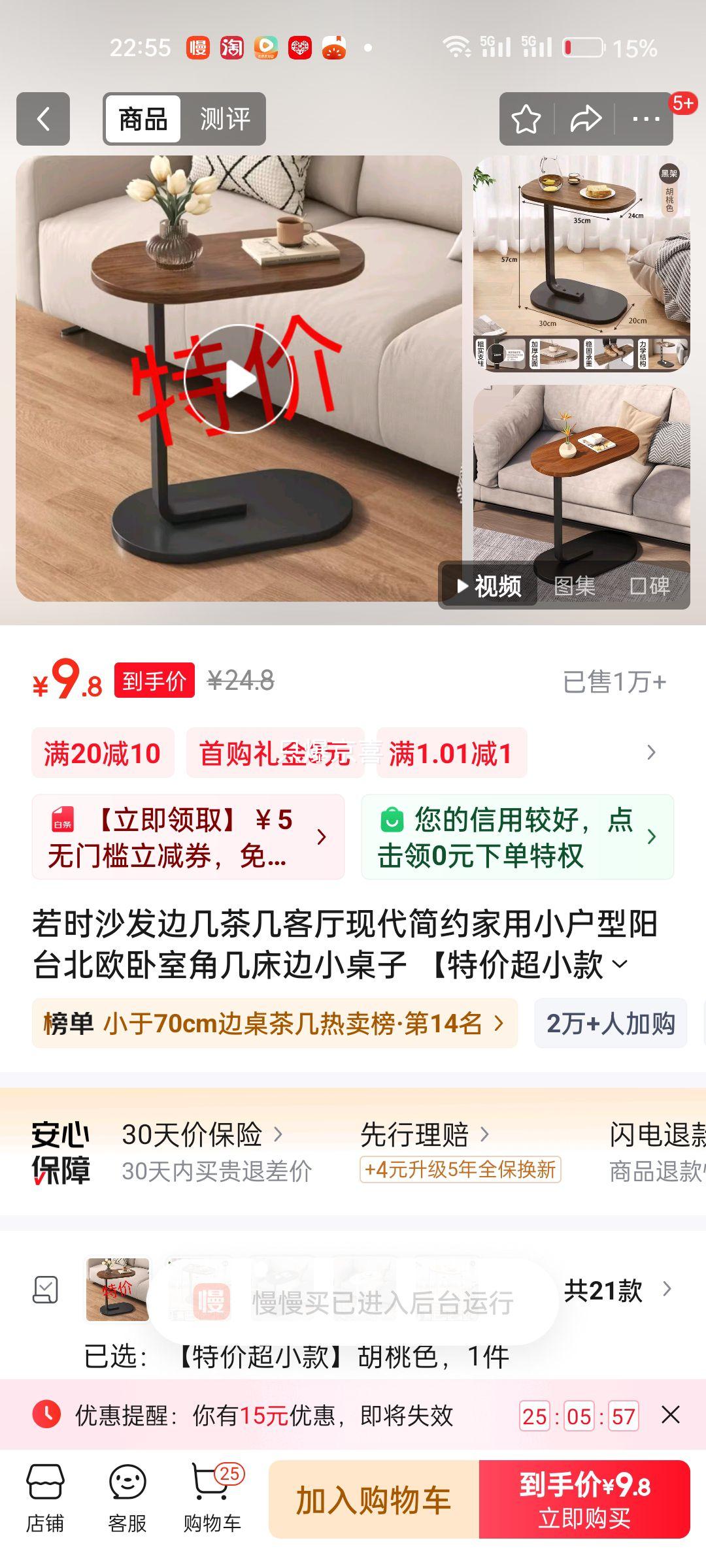Open the 小于70cm边桌茶几热卖榜 ranking link

(x=275, y=1024)
